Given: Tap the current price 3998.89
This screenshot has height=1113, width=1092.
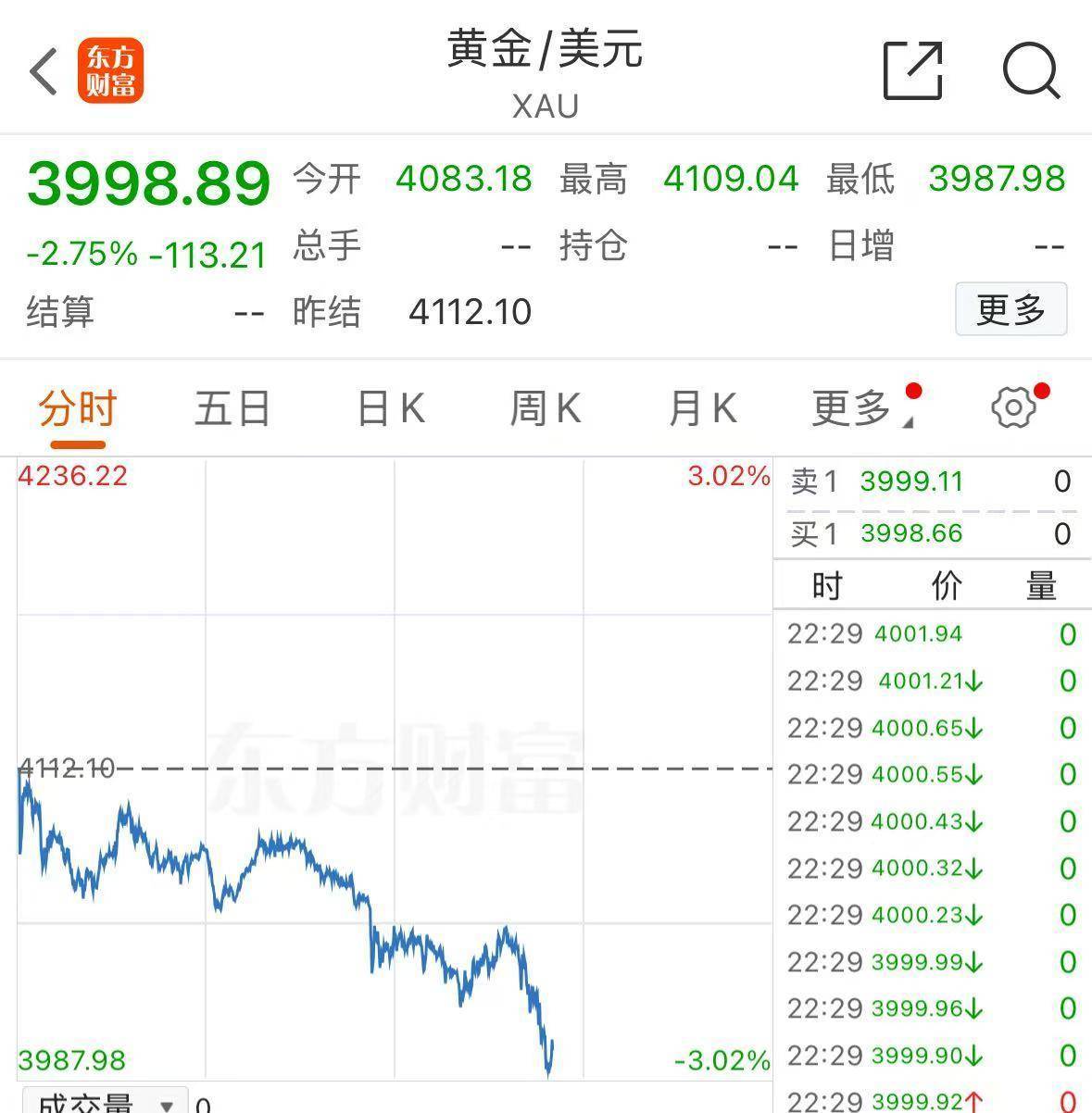Looking at the screenshot, I should [x=146, y=182].
